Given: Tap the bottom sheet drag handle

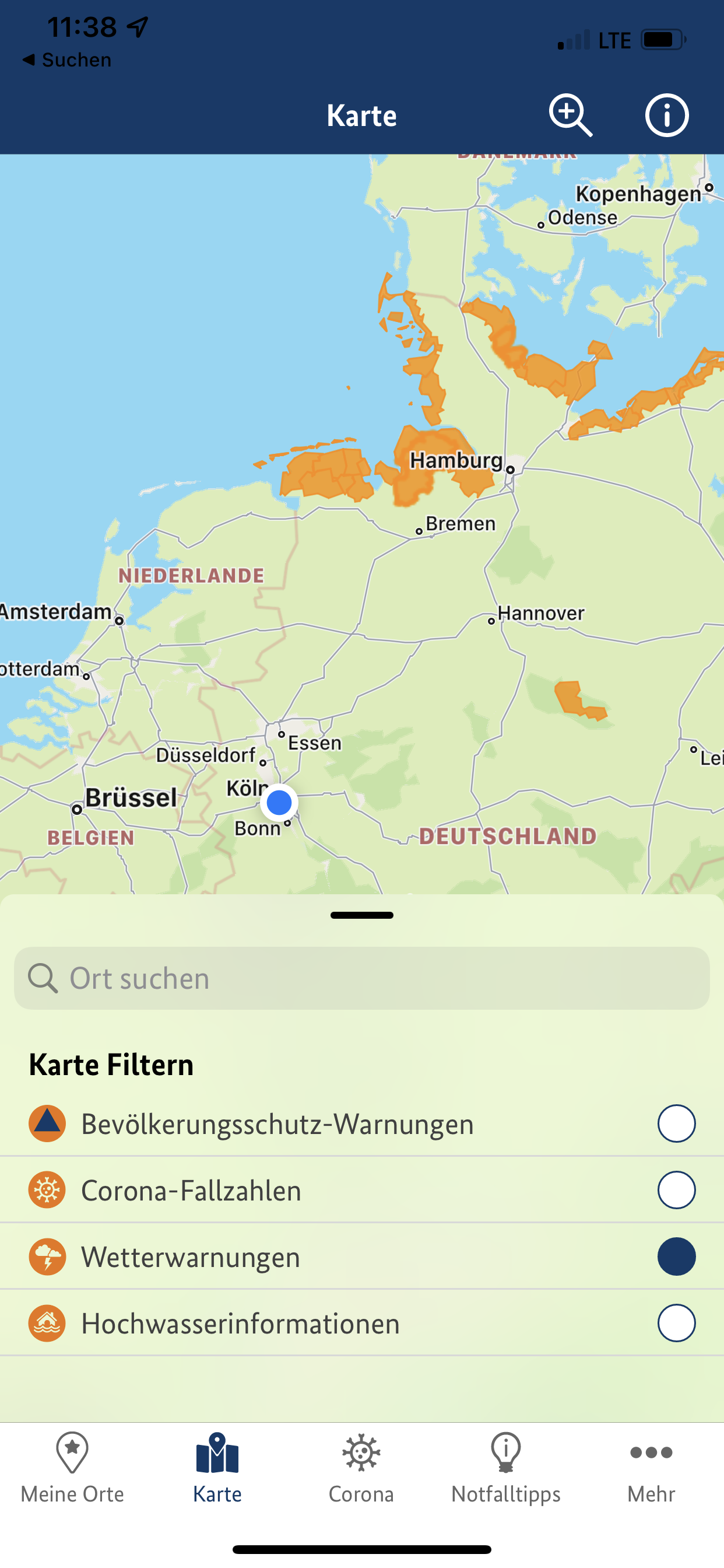Looking at the screenshot, I should point(361,915).
